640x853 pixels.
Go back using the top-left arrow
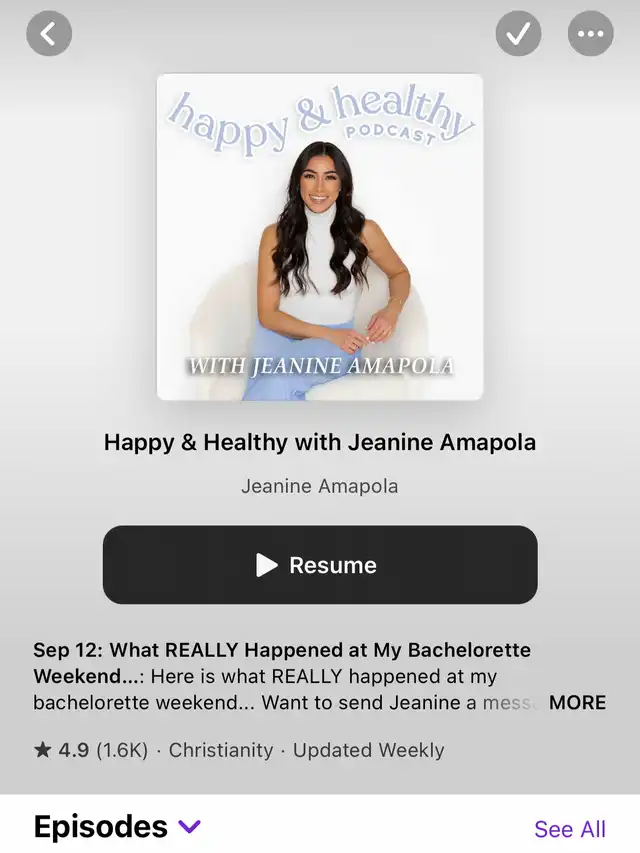tap(49, 35)
